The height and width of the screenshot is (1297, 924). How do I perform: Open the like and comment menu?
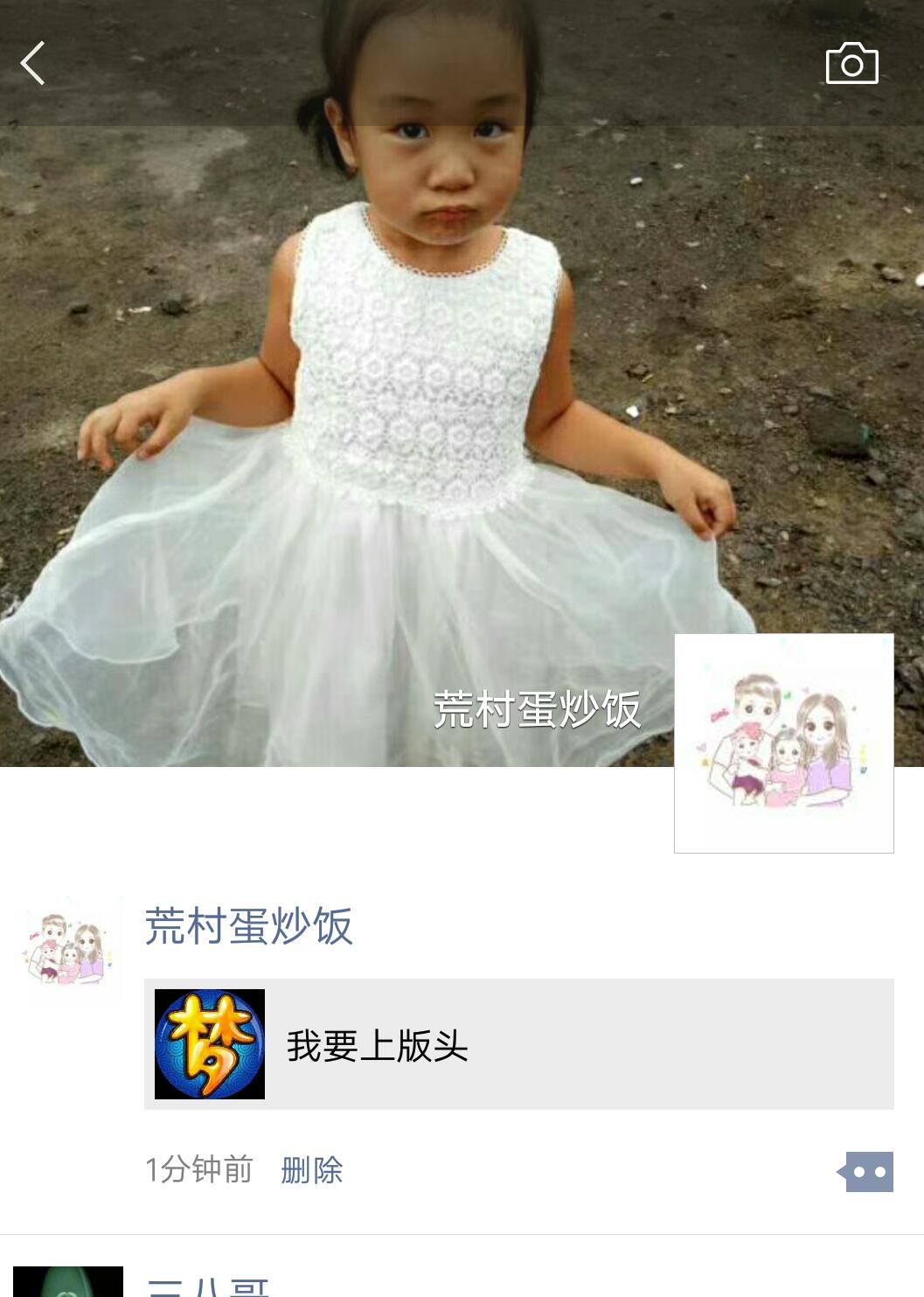coord(866,1171)
